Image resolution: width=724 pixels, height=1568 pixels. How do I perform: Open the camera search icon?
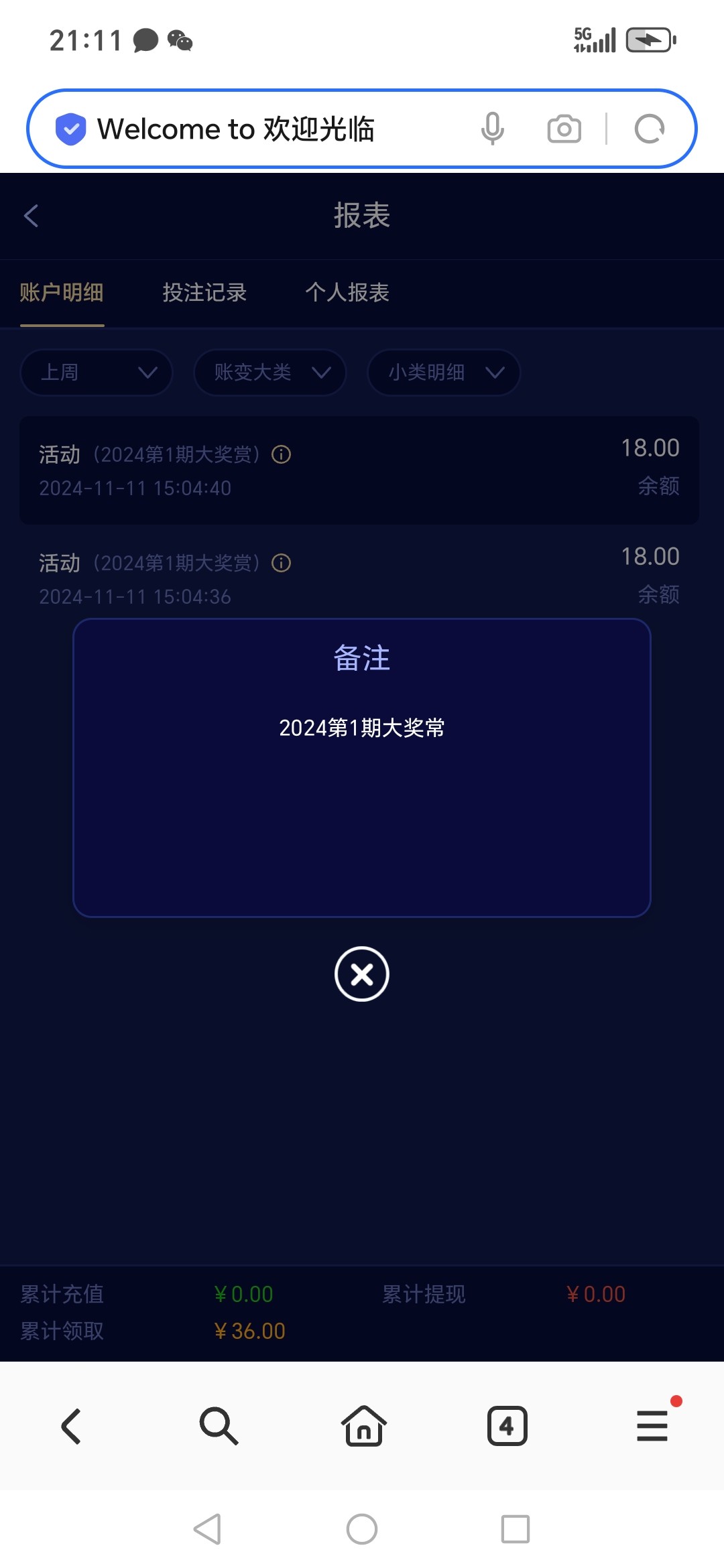point(564,129)
